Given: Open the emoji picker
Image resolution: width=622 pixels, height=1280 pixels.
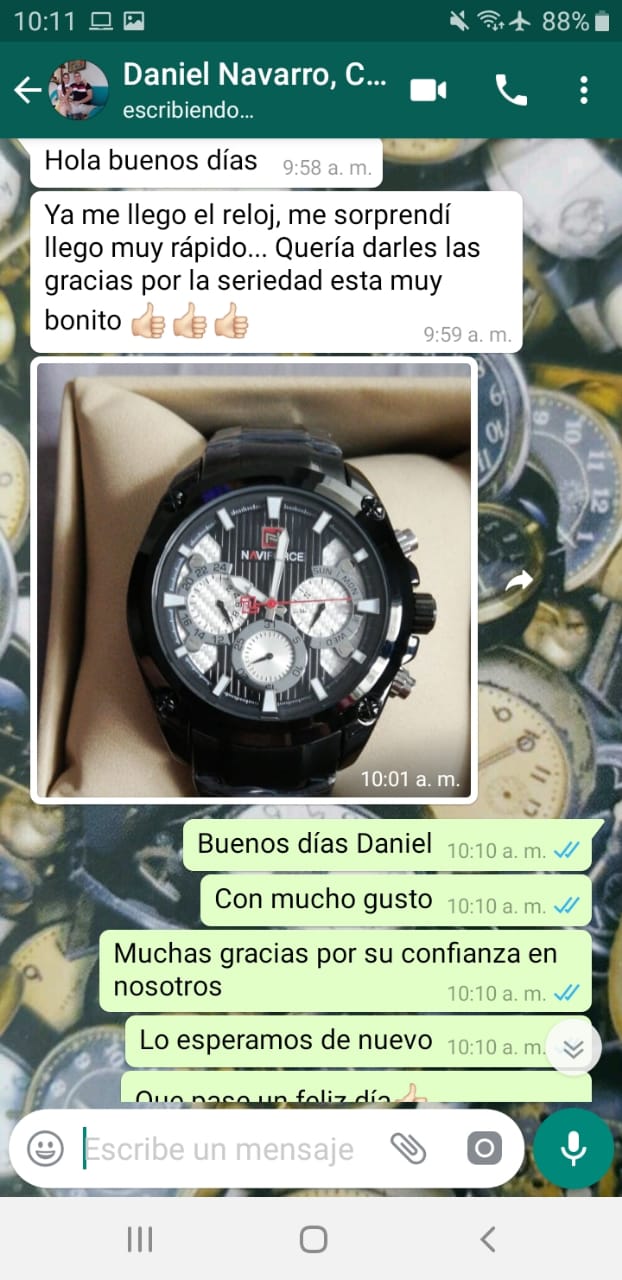Looking at the screenshot, I should 46,1148.
